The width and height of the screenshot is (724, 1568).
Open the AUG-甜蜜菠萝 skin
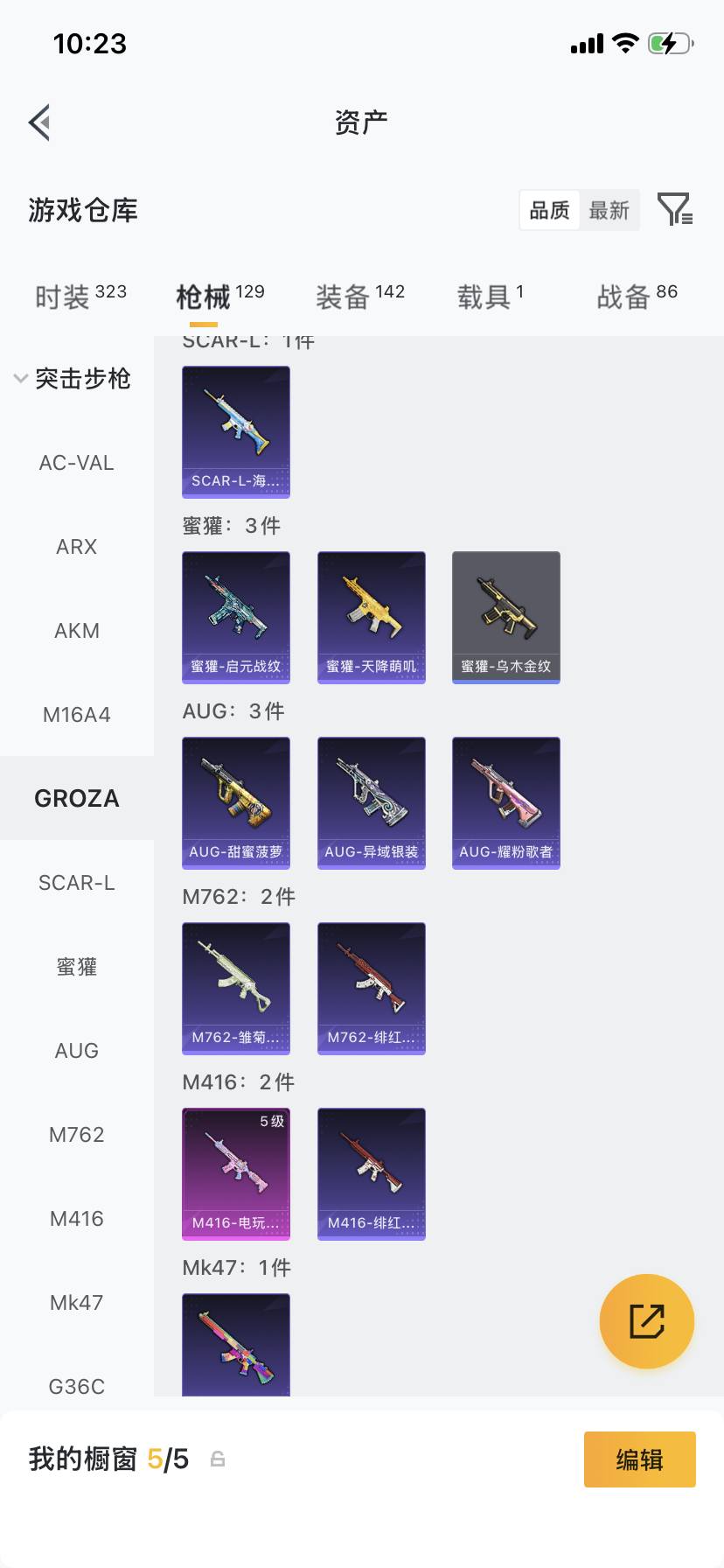point(236,803)
